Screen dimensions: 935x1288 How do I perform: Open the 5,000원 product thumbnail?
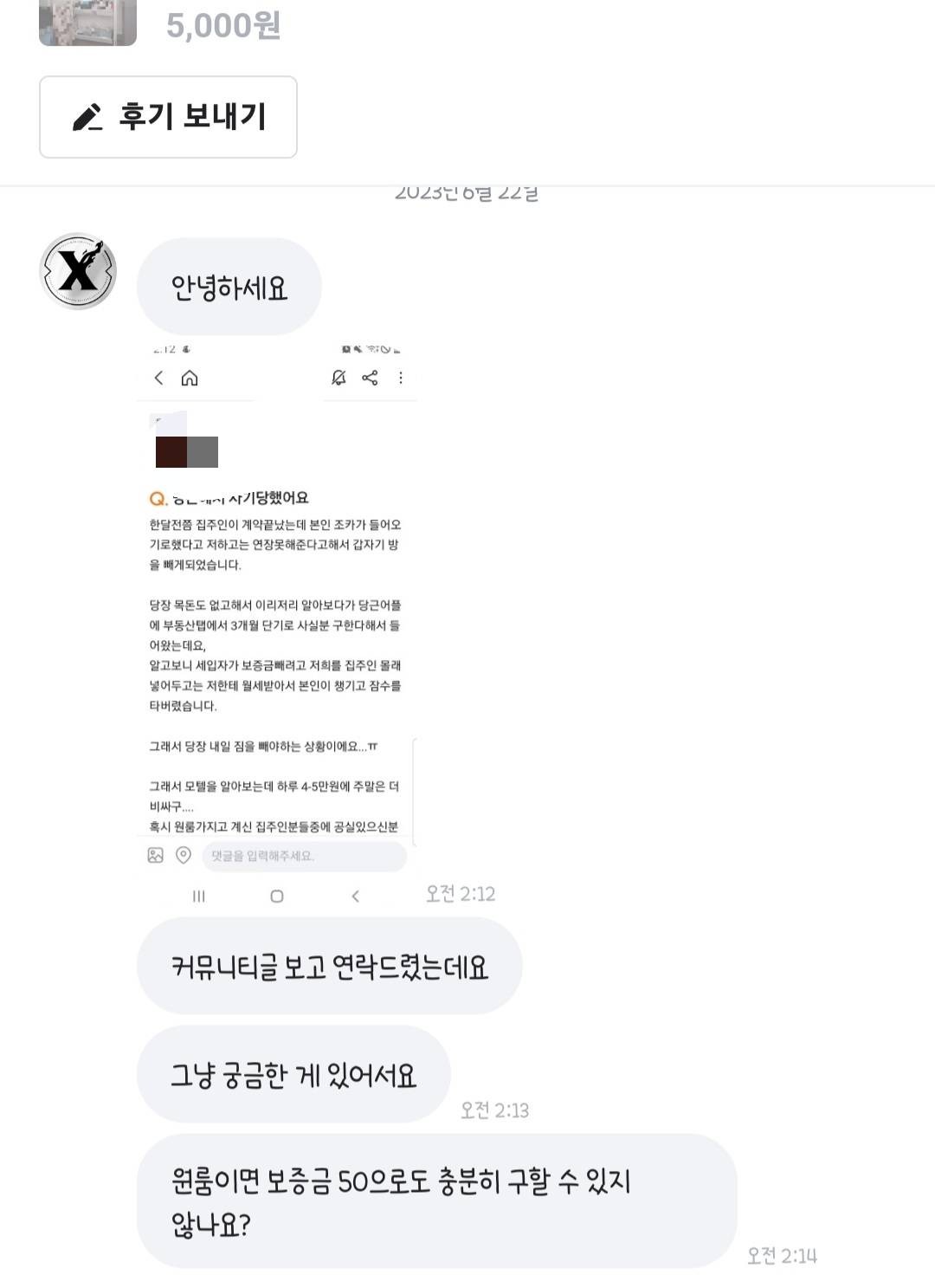click(87, 22)
